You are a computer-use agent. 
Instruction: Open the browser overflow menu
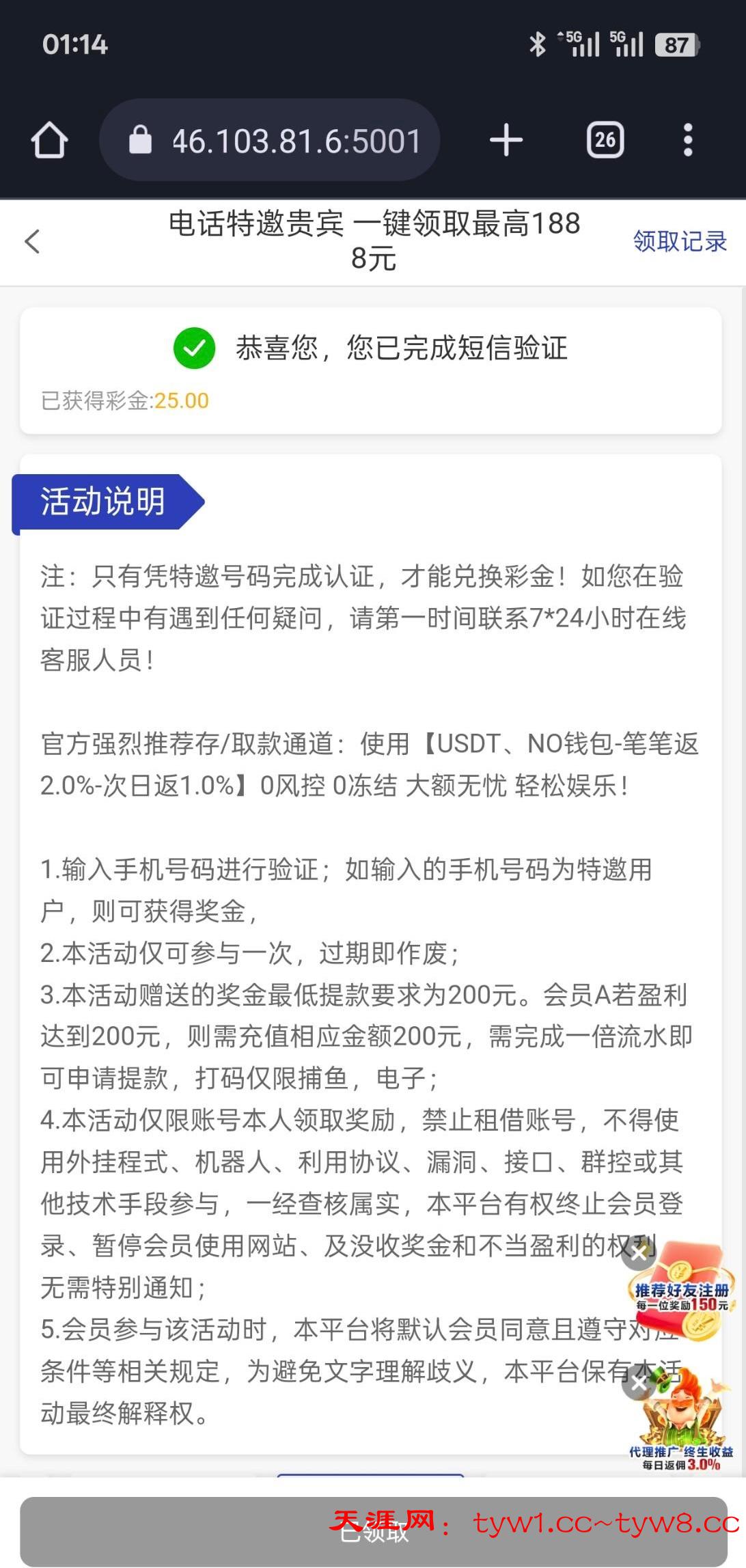pyautogui.click(x=688, y=141)
